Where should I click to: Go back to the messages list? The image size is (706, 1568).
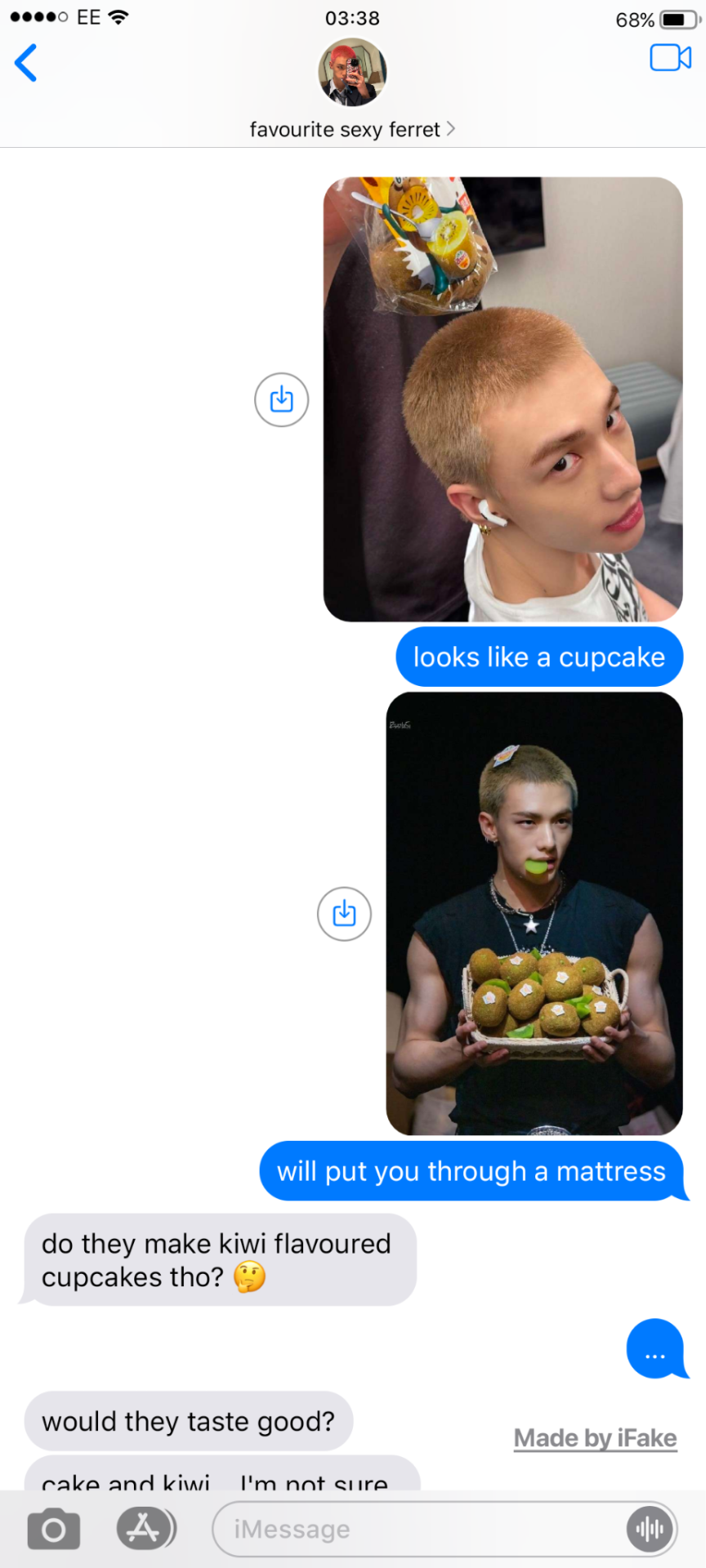(x=26, y=63)
